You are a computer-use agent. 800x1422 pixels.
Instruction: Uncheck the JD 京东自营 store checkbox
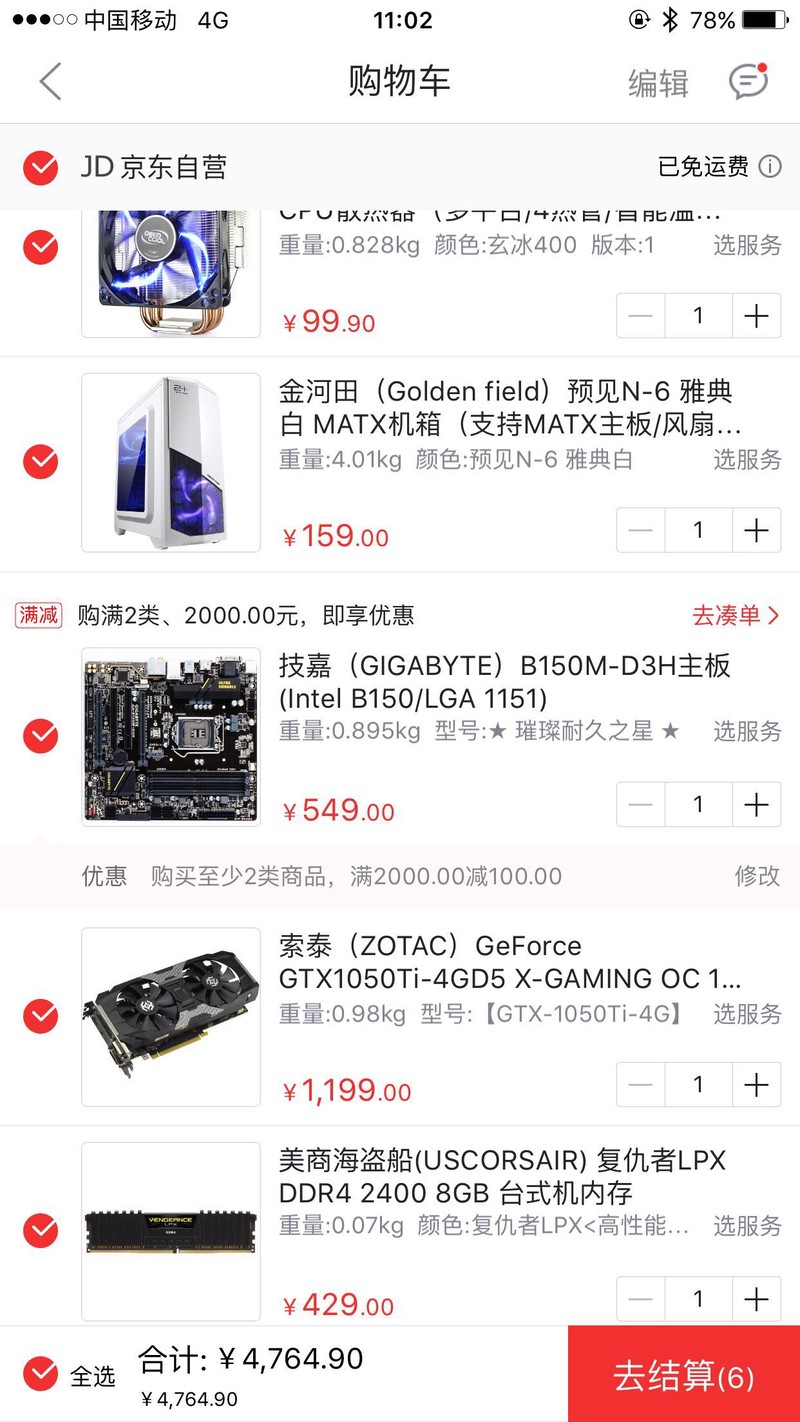(x=40, y=167)
